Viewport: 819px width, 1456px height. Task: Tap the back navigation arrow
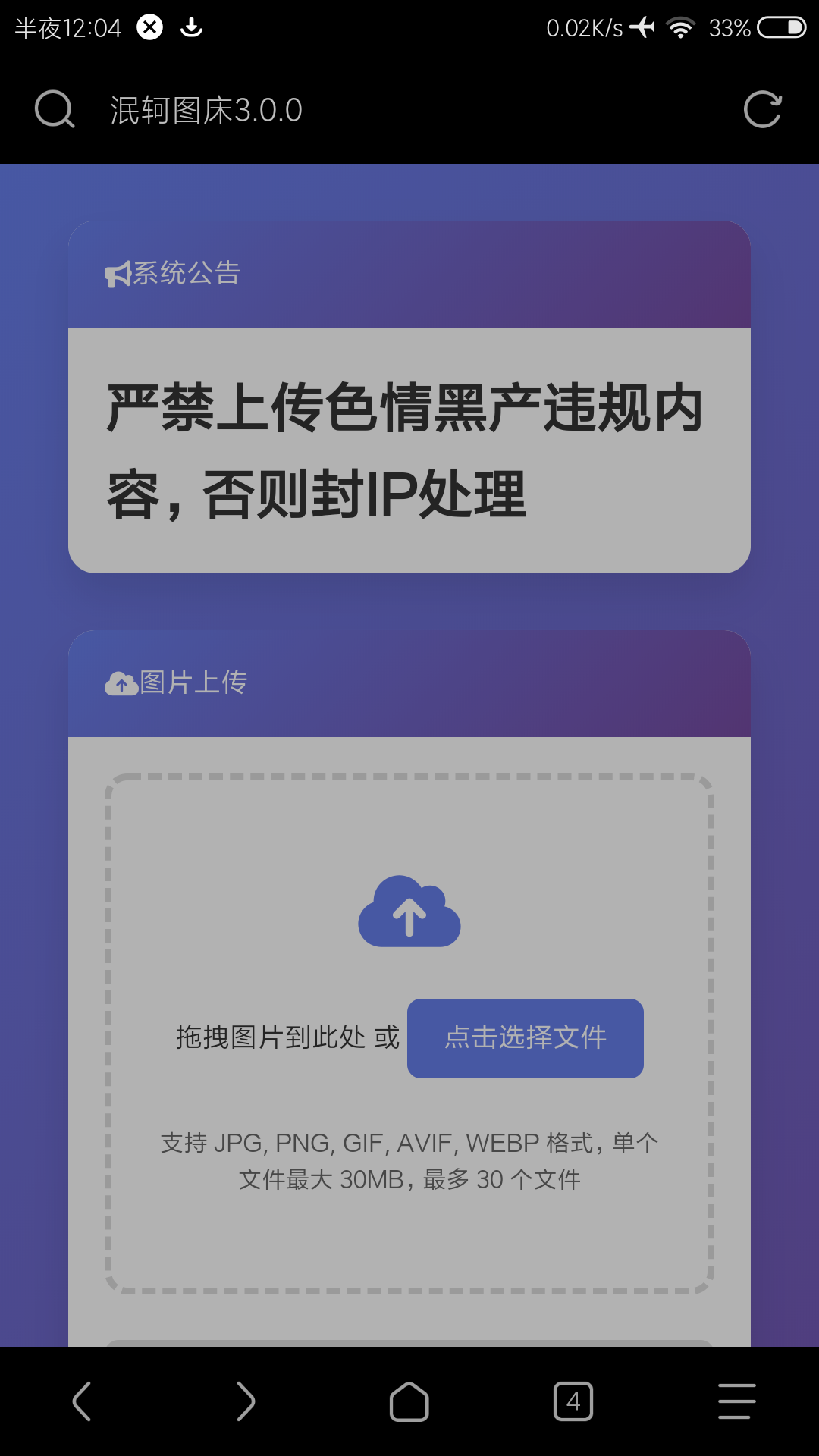point(82,1401)
